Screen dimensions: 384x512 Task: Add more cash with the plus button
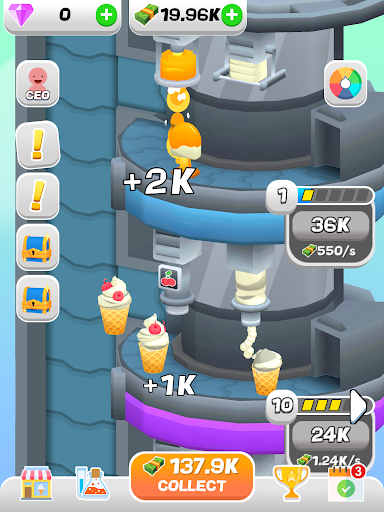coord(232,15)
